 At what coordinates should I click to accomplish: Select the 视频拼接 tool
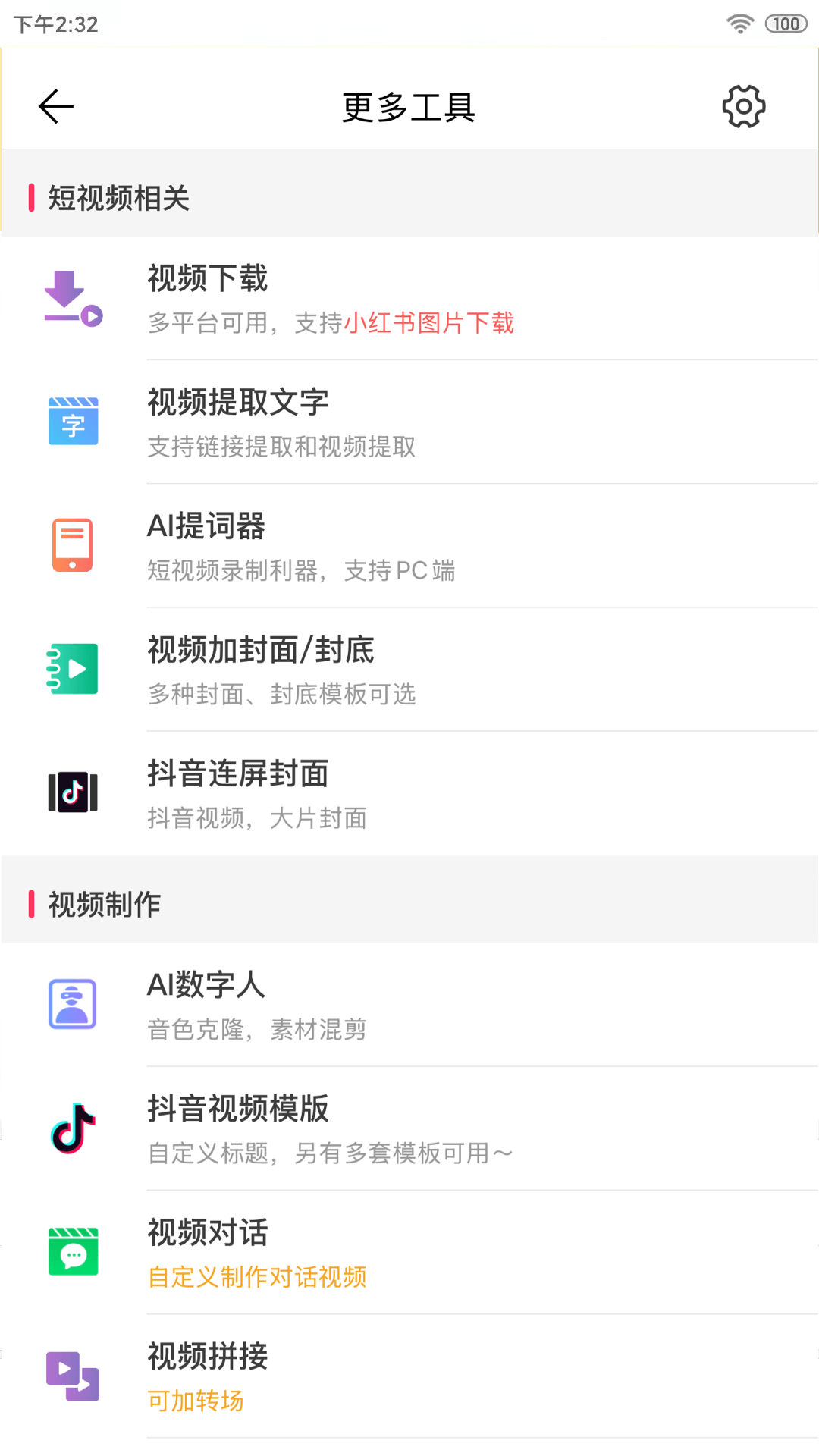[409, 1376]
